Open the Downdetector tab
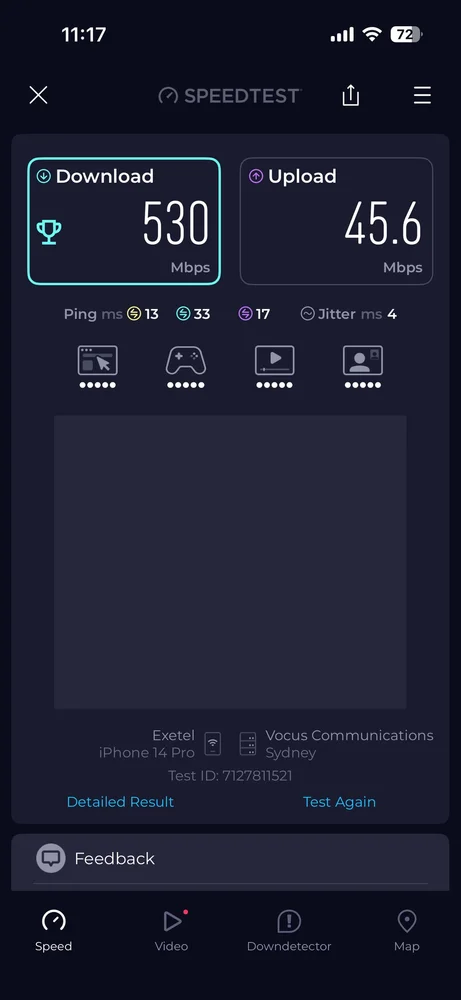 [x=289, y=930]
